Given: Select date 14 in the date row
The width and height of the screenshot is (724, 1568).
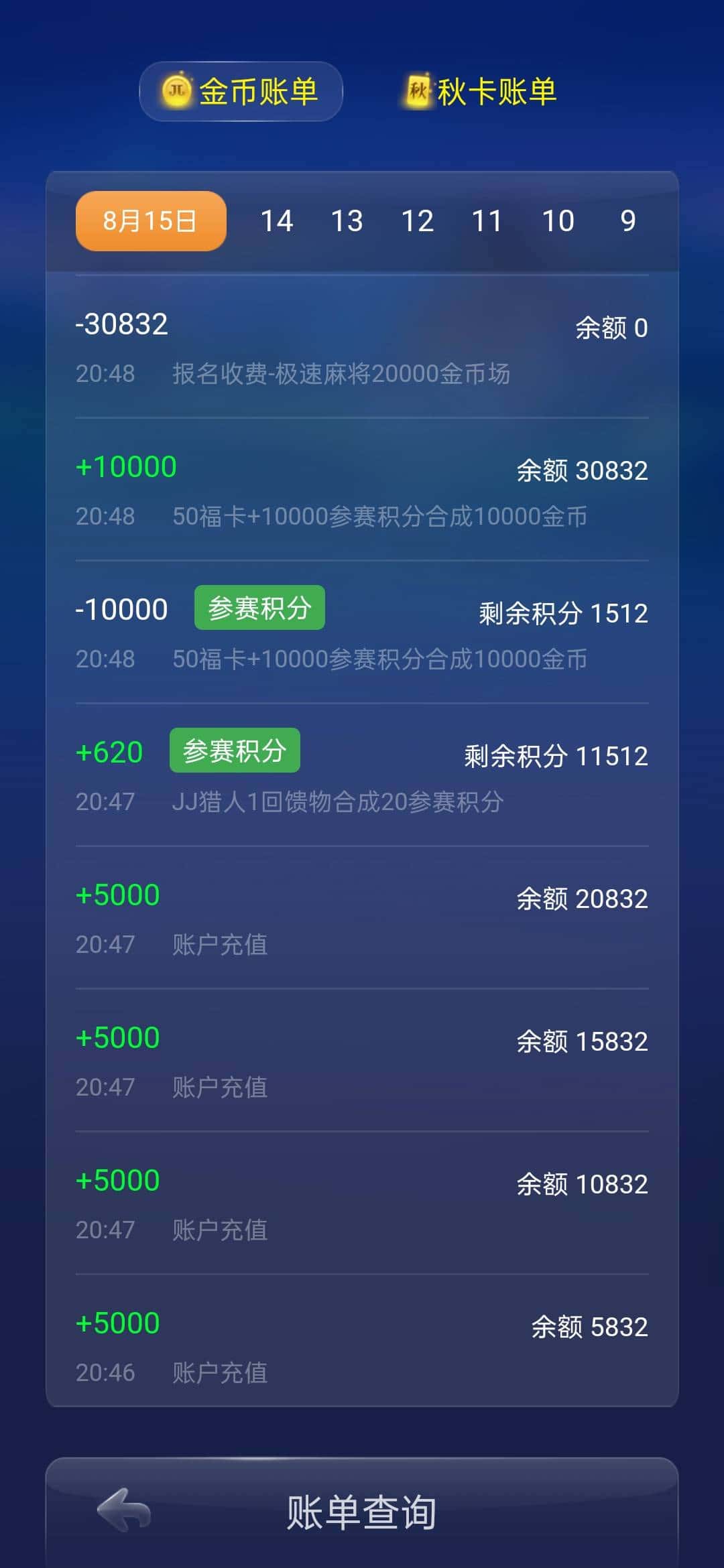Looking at the screenshot, I should point(278,220).
